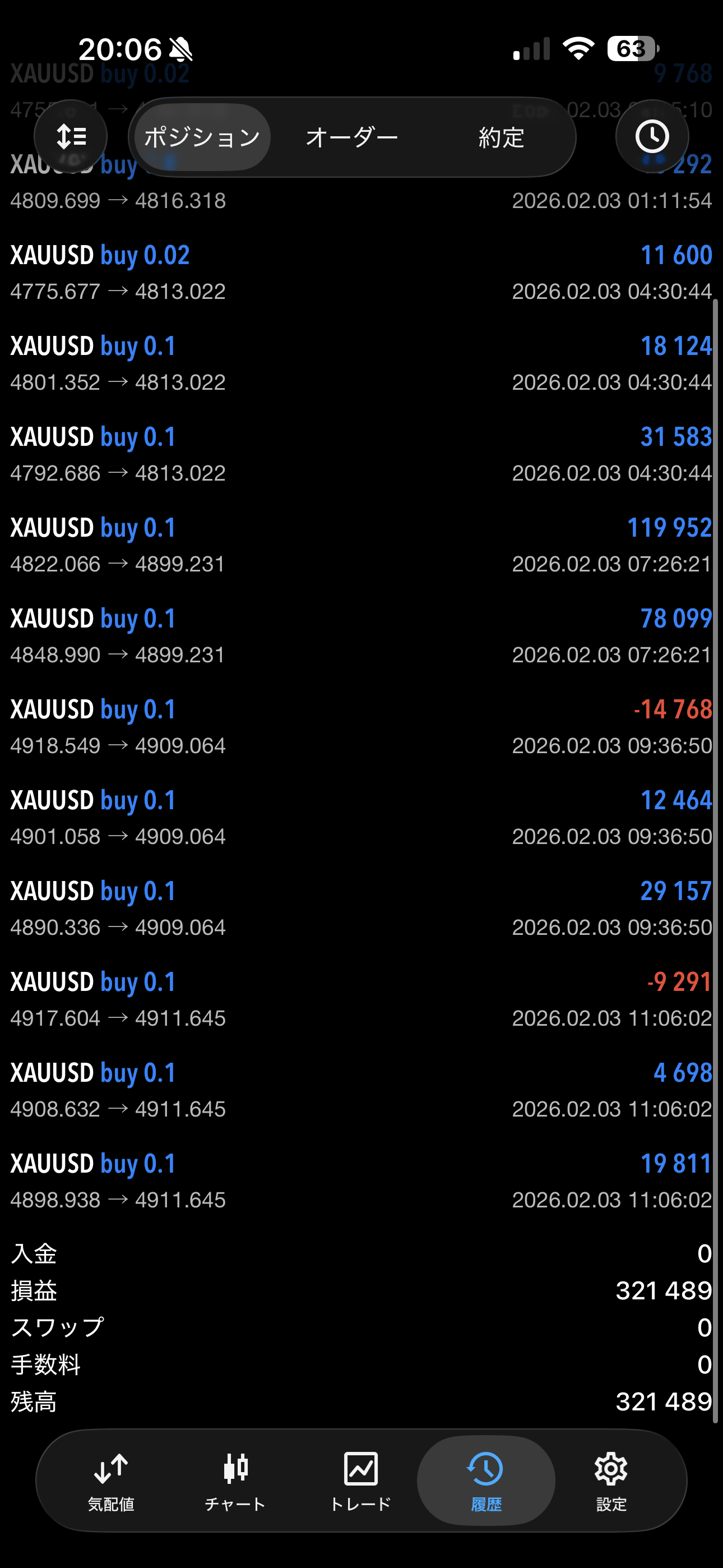
Task: Open the trade with profit 19 811
Action: click(361, 1181)
